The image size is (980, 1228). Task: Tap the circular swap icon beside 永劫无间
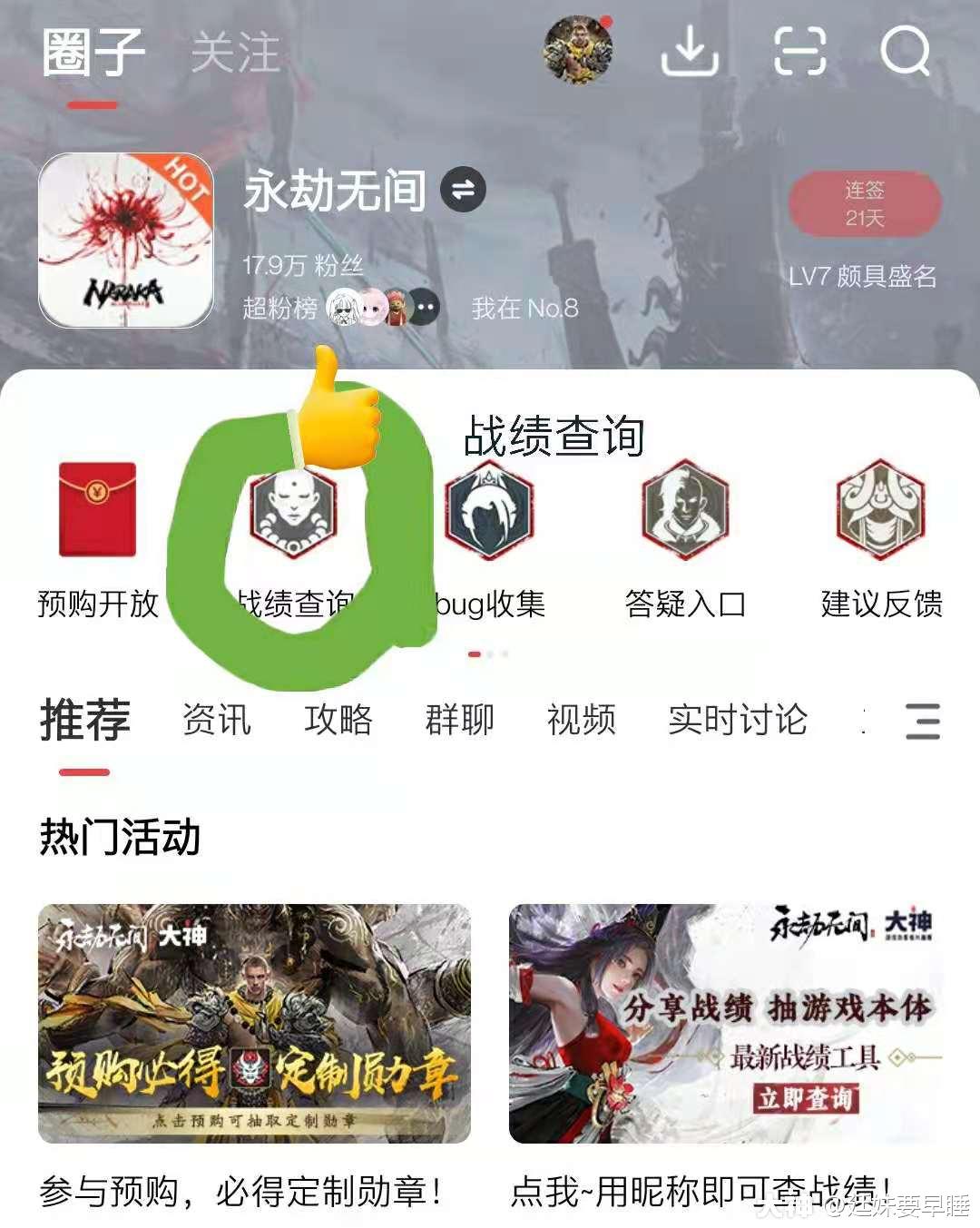465,191
